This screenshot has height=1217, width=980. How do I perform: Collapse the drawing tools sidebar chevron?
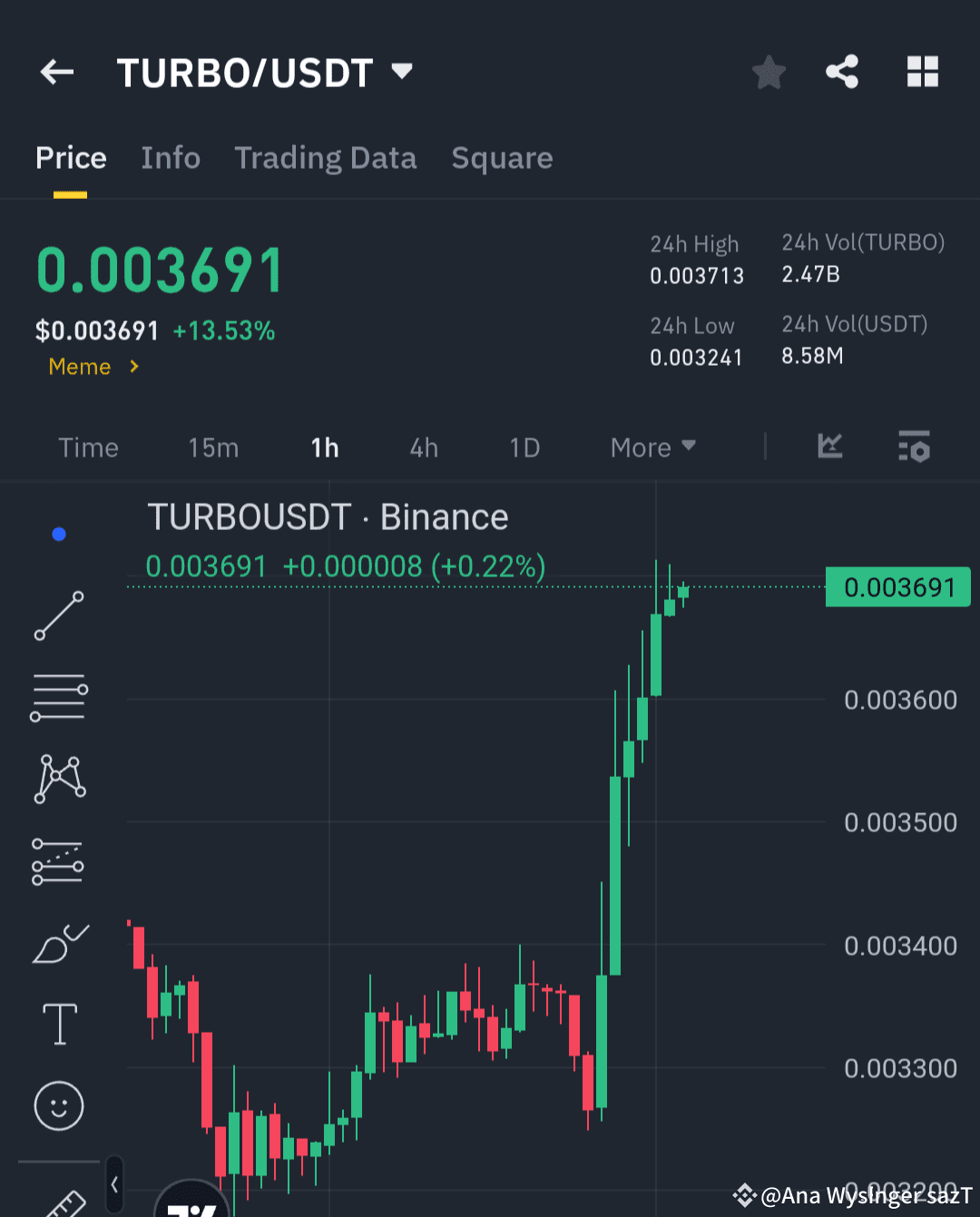pos(114,1186)
